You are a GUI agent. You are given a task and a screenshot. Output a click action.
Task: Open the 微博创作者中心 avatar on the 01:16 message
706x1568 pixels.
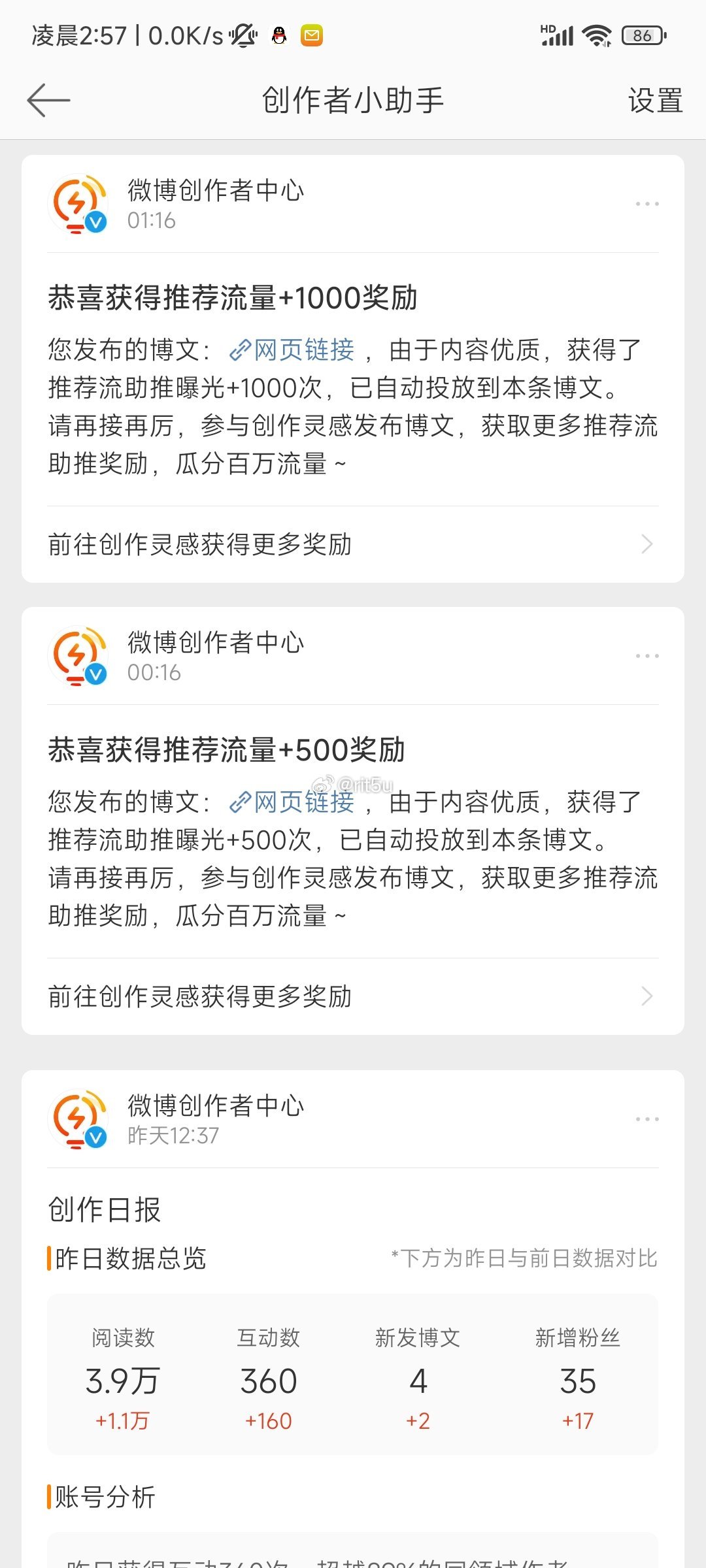[78, 204]
